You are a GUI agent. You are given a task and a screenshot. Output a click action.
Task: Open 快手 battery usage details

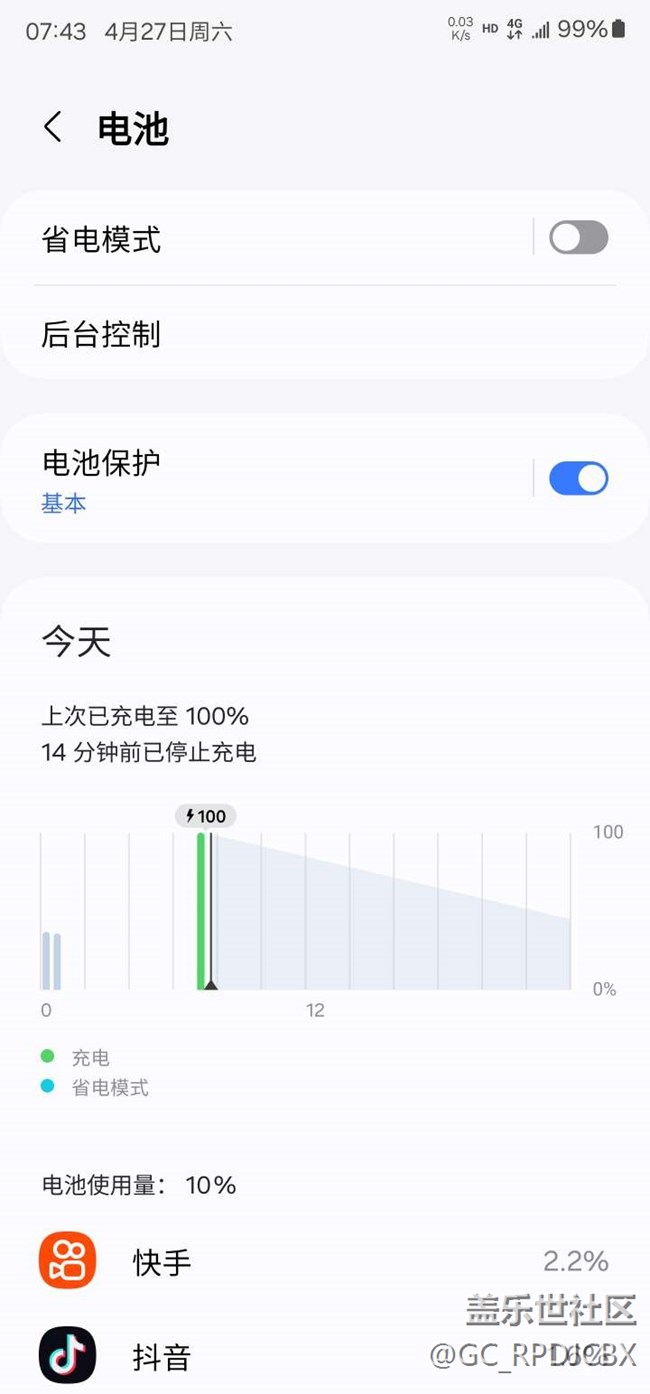click(x=325, y=1261)
